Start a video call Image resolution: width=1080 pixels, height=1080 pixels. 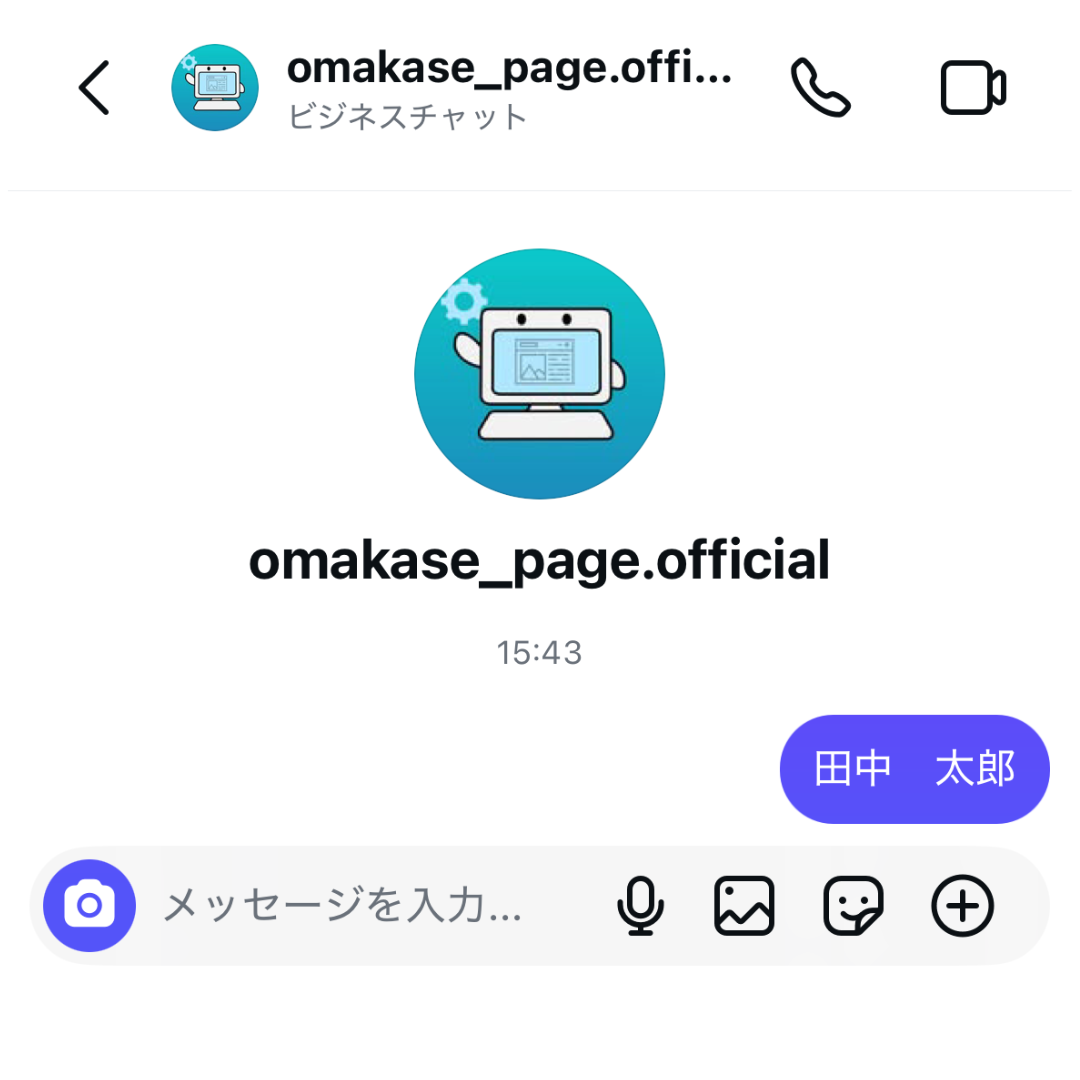(973, 88)
